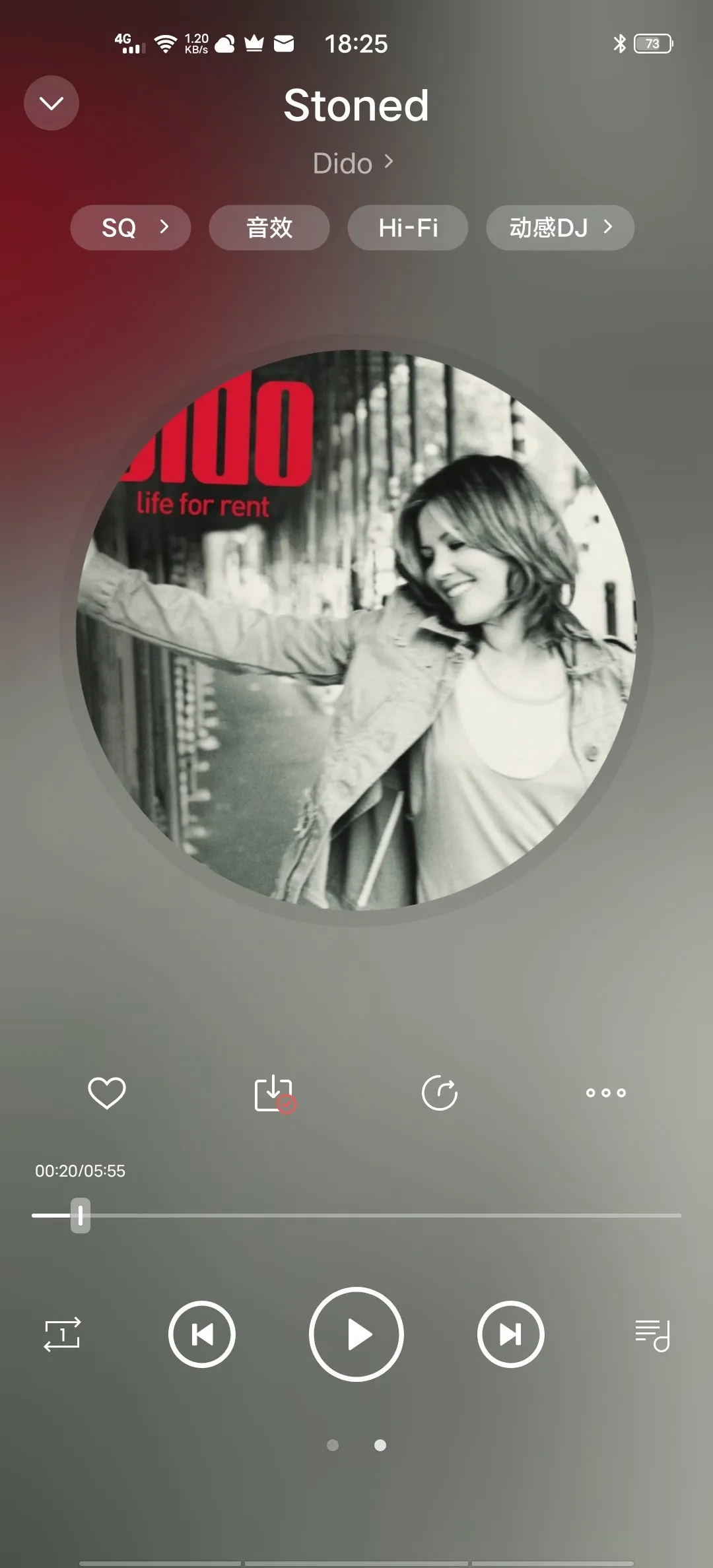The image size is (713, 1568).
Task: Skip to the next track
Action: 511,1334
